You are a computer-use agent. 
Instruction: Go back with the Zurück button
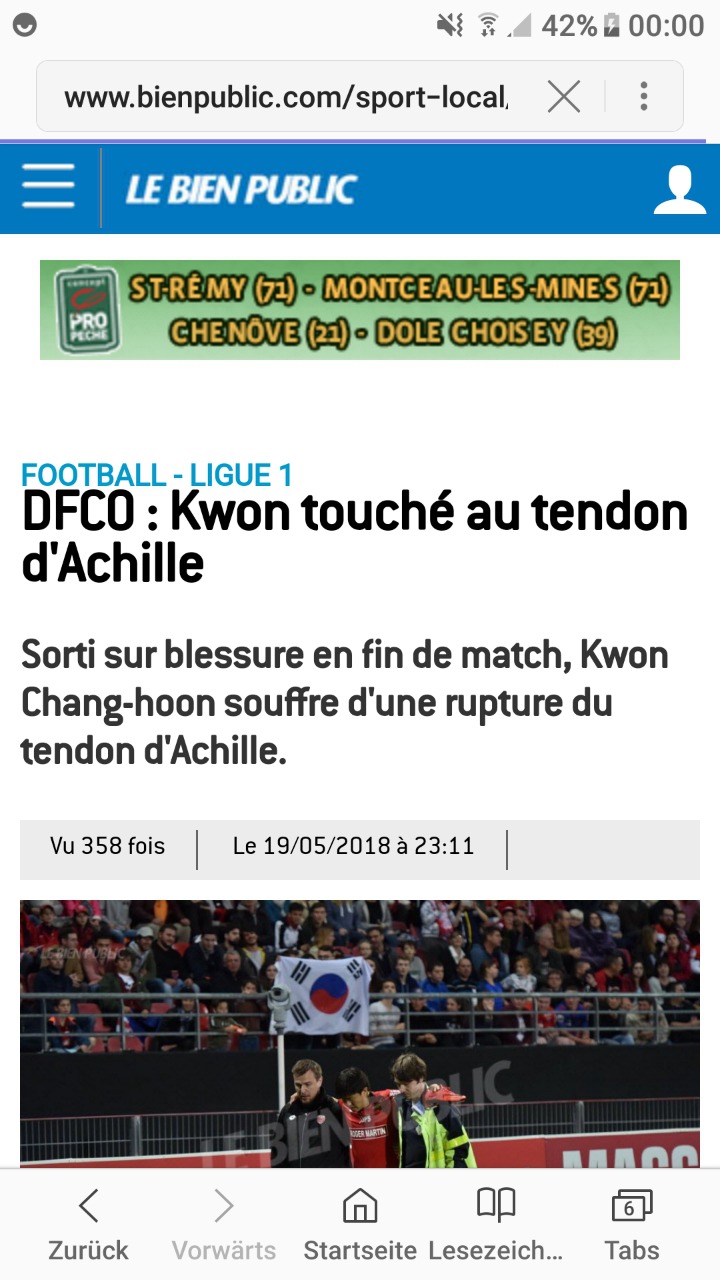(88, 1224)
